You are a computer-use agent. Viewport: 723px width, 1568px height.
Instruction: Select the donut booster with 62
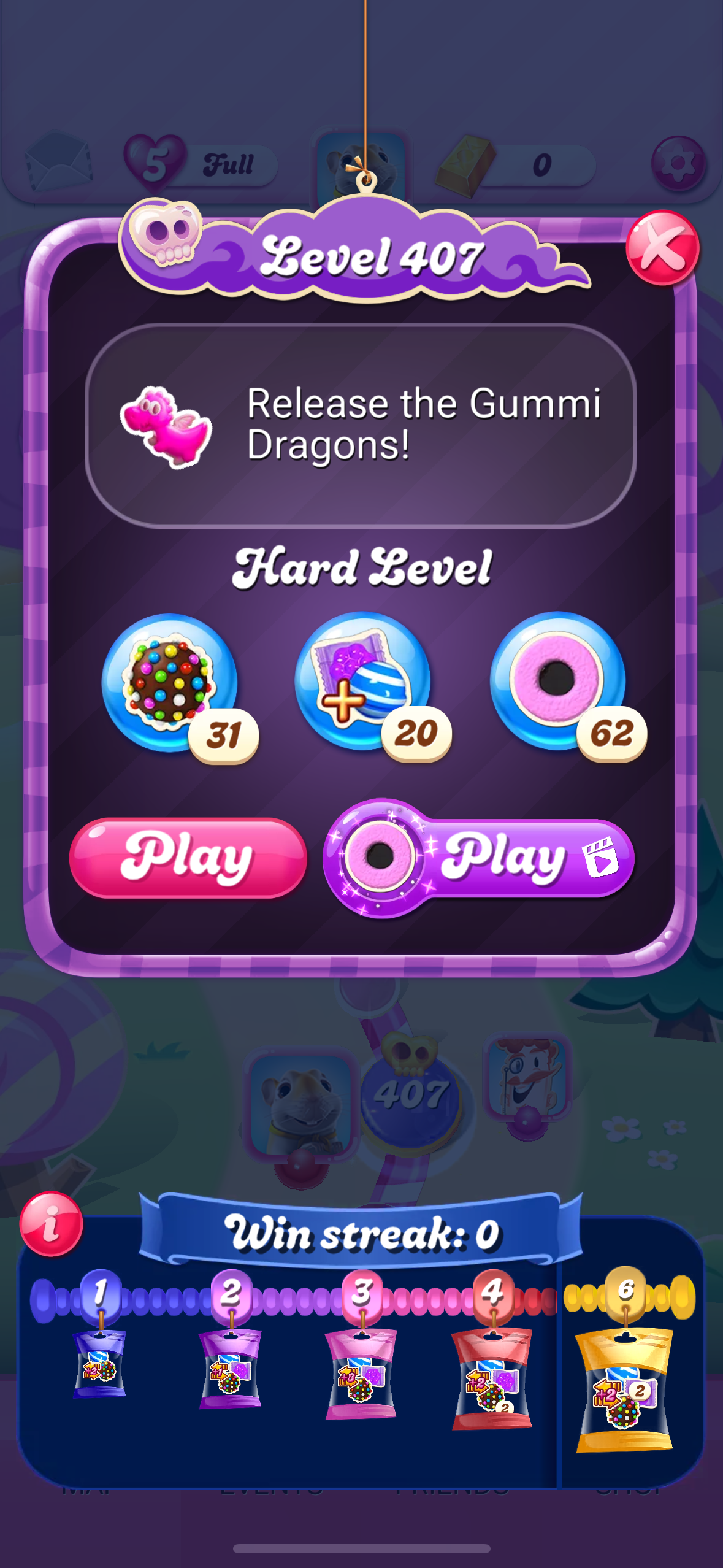(x=557, y=680)
